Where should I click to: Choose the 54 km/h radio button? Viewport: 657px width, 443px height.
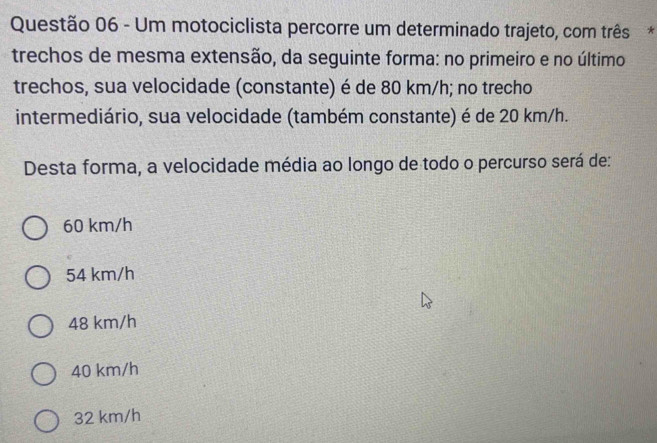click(x=39, y=275)
